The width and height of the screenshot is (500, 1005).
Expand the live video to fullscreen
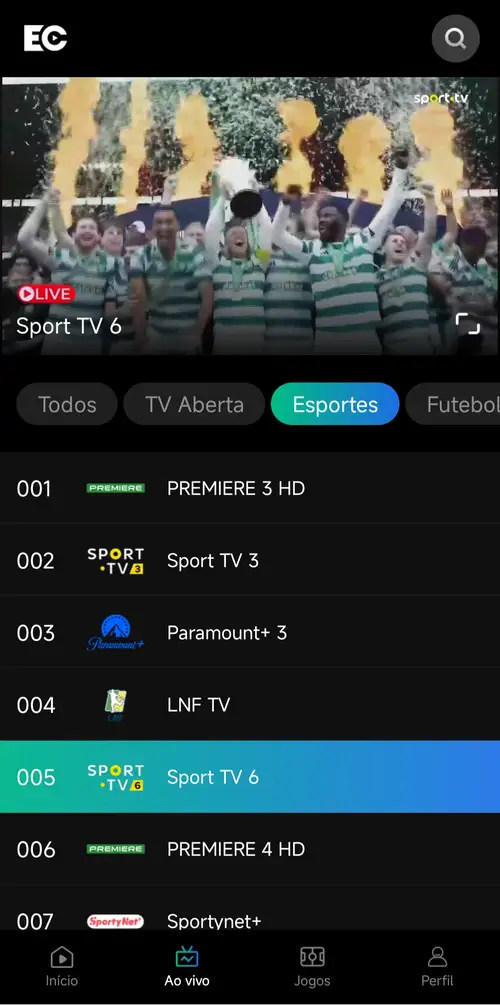[x=467, y=324]
